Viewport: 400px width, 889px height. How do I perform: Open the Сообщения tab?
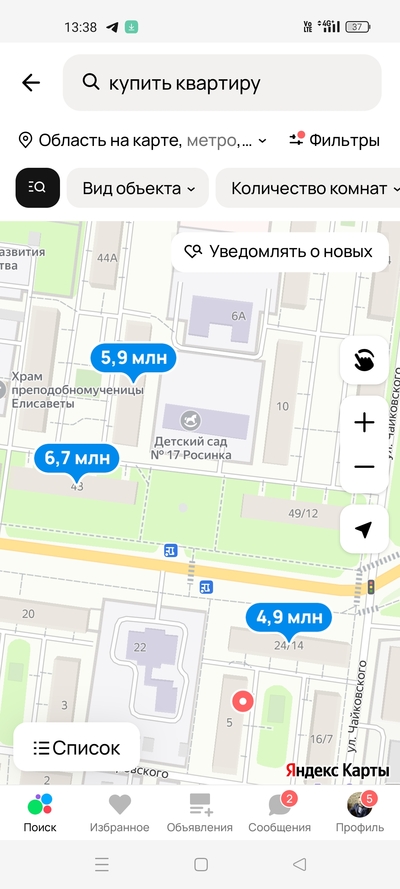click(x=280, y=812)
